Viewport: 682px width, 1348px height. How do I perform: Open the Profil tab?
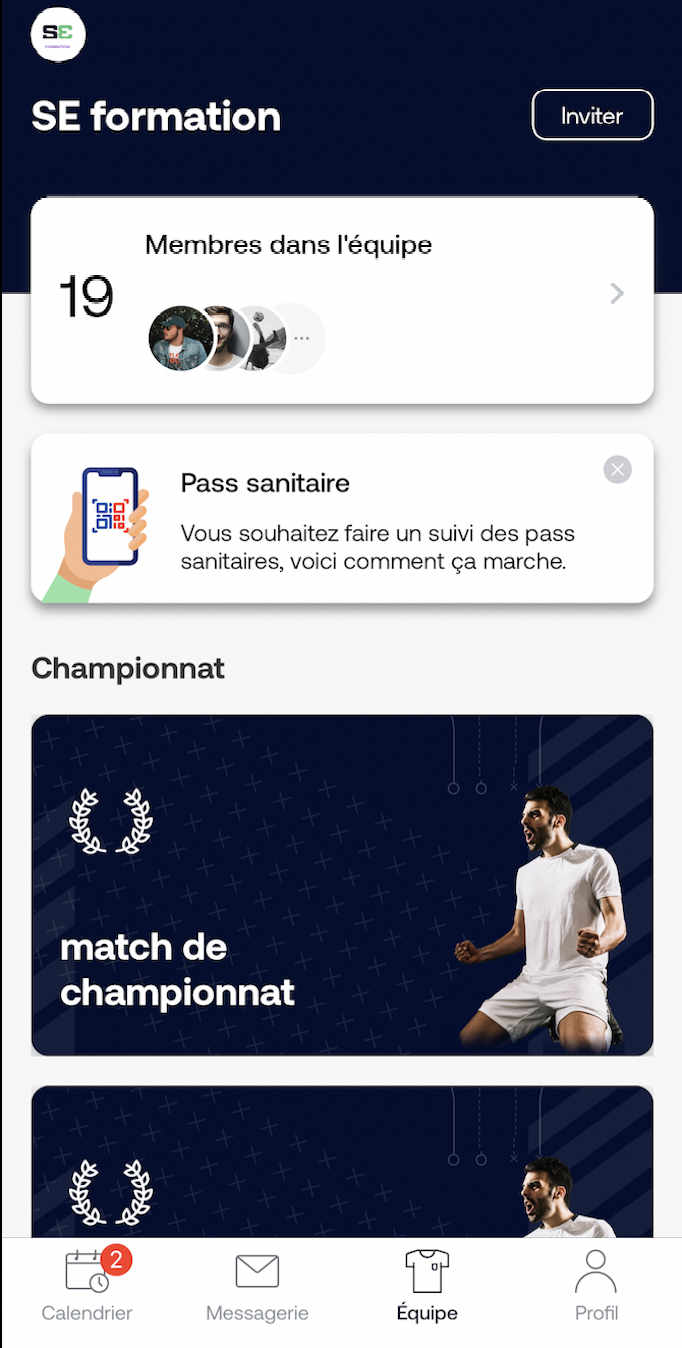pyautogui.click(x=596, y=1286)
